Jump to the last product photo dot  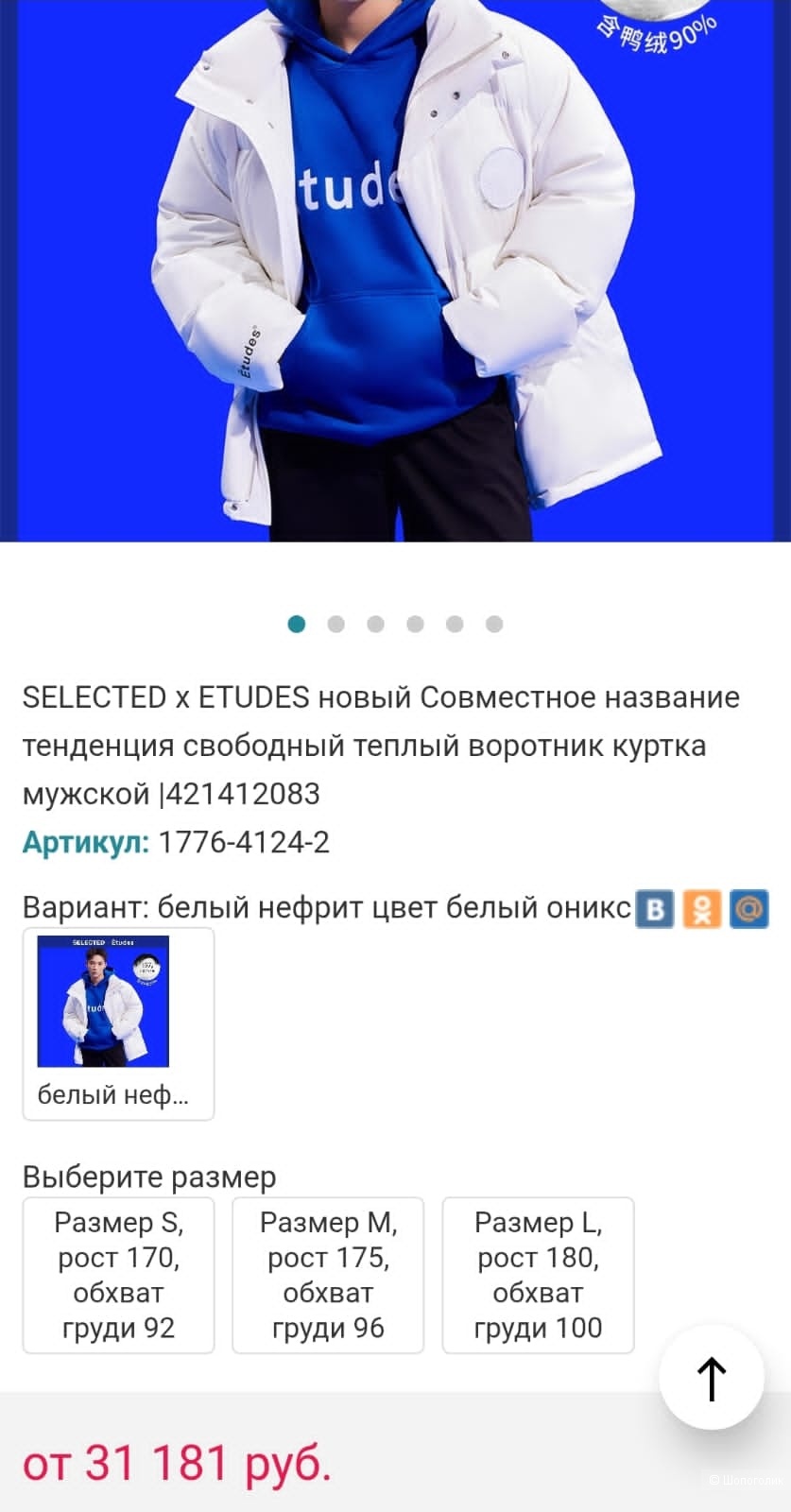tap(494, 624)
